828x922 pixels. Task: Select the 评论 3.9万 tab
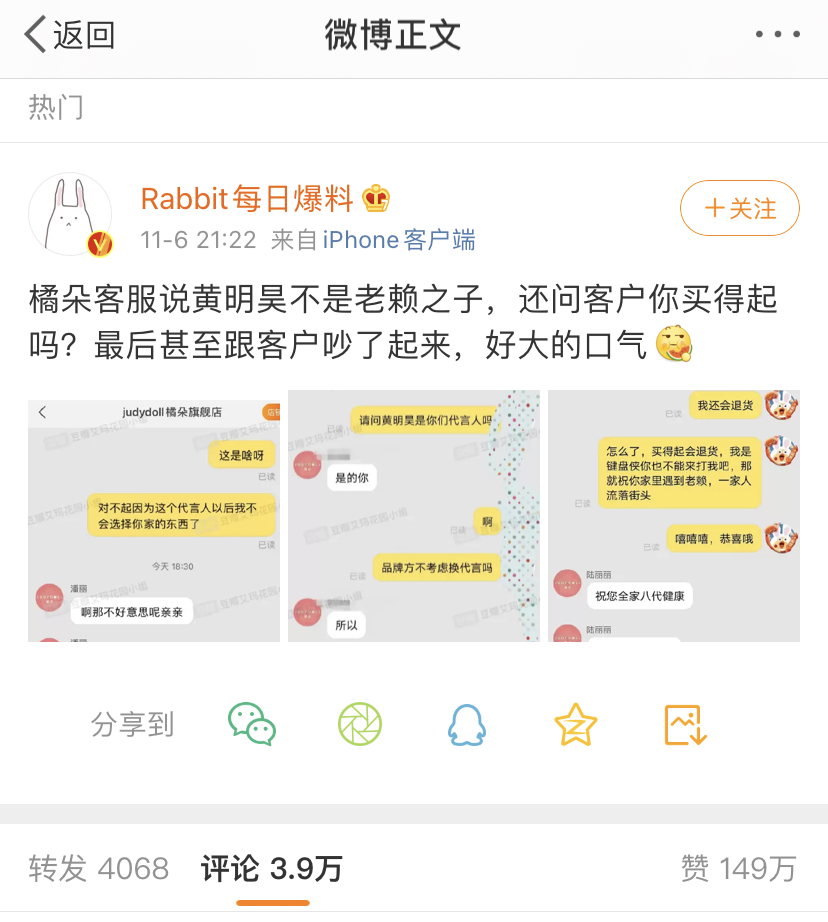pos(272,868)
